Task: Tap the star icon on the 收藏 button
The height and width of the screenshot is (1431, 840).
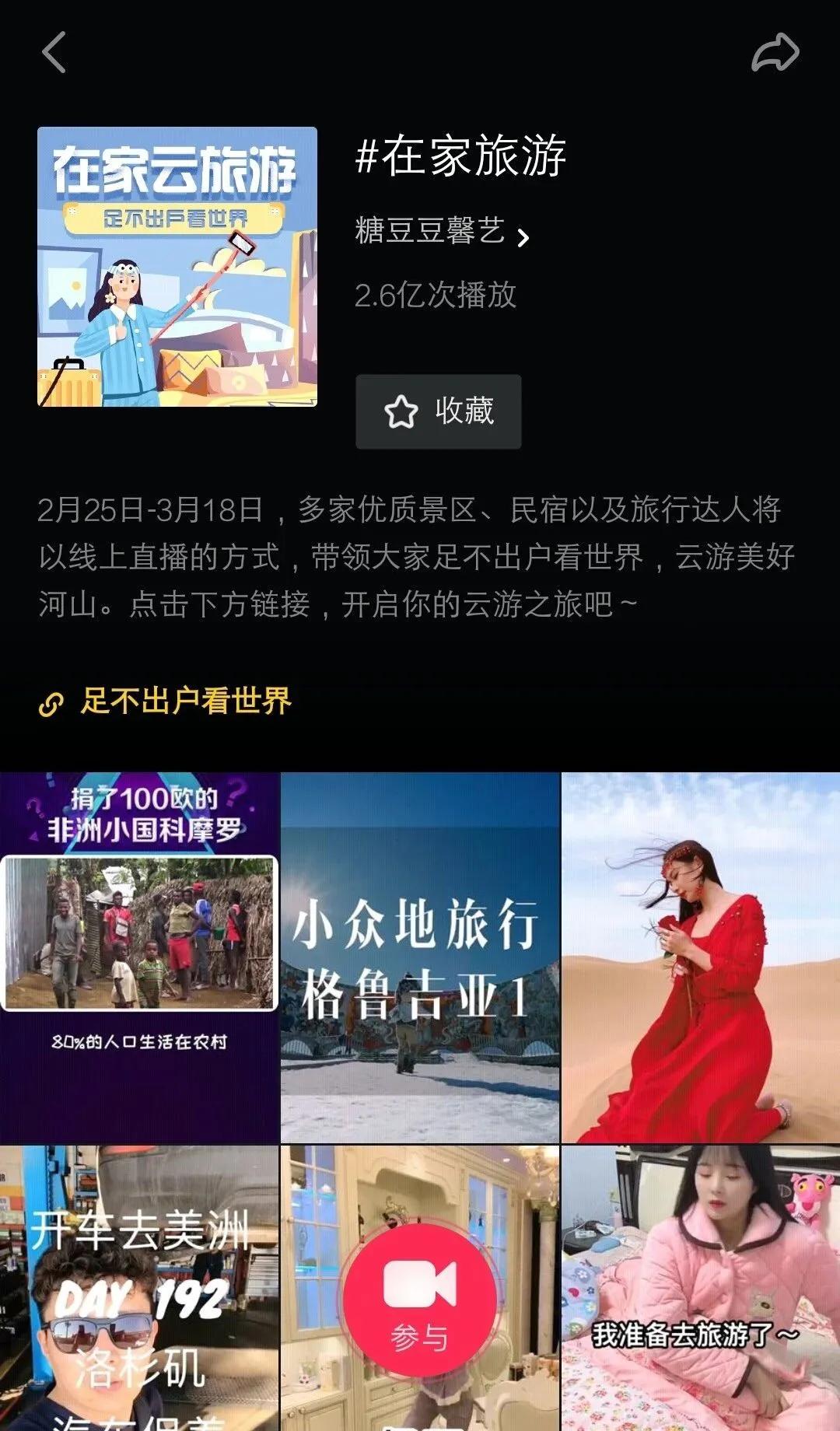Action: coord(401,413)
